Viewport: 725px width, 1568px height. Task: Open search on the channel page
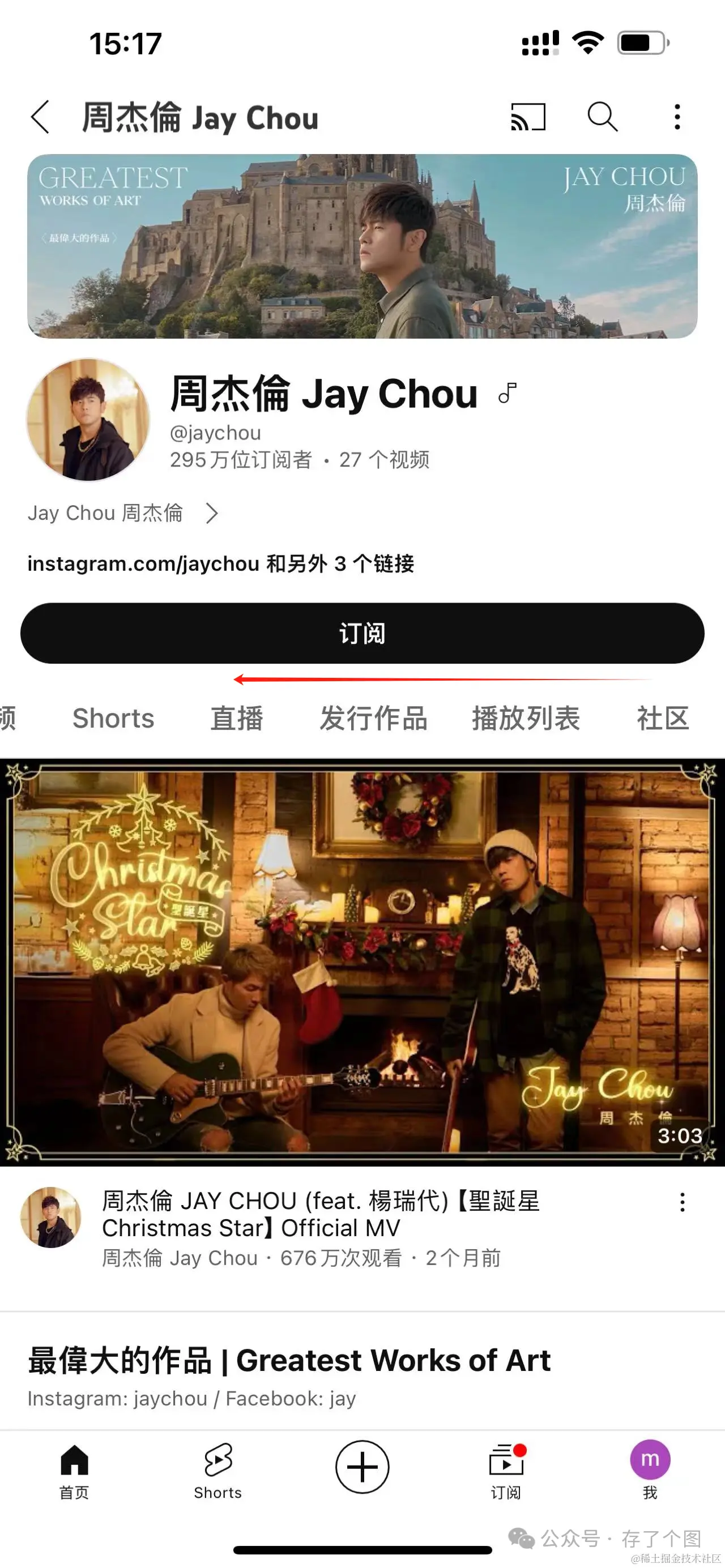coord(603,116)
